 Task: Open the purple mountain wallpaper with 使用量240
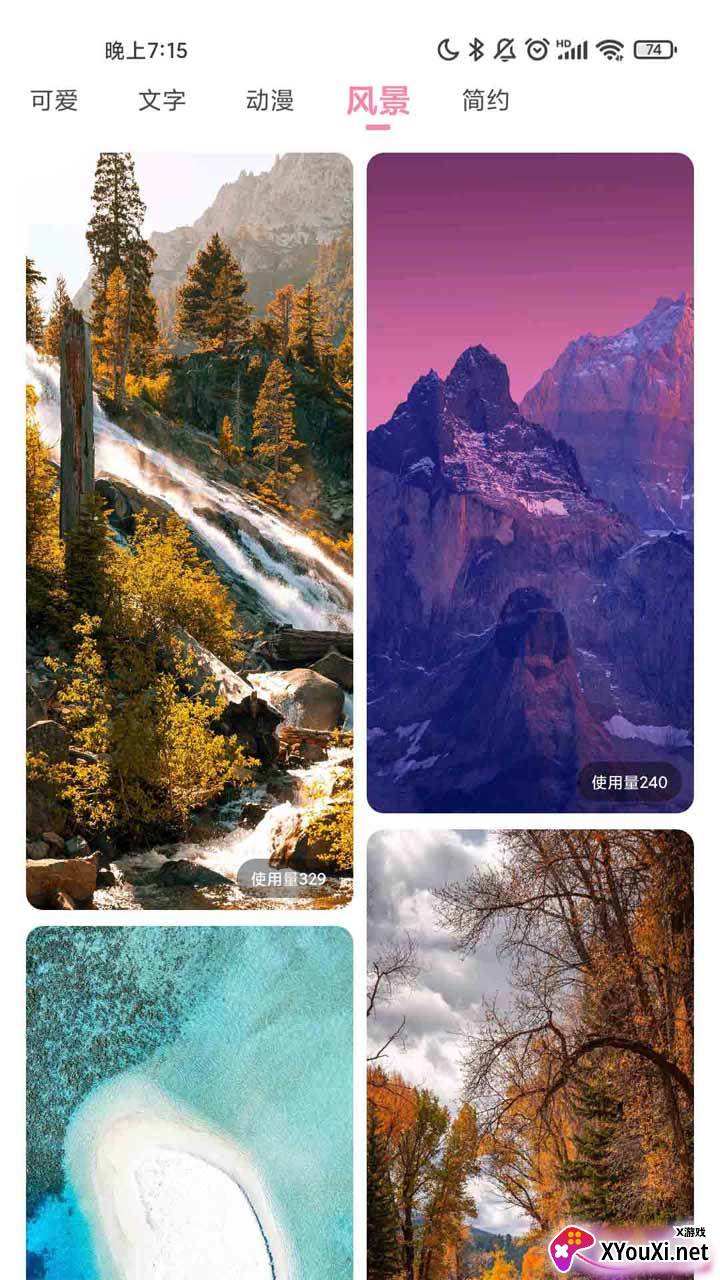pos(530,482)
